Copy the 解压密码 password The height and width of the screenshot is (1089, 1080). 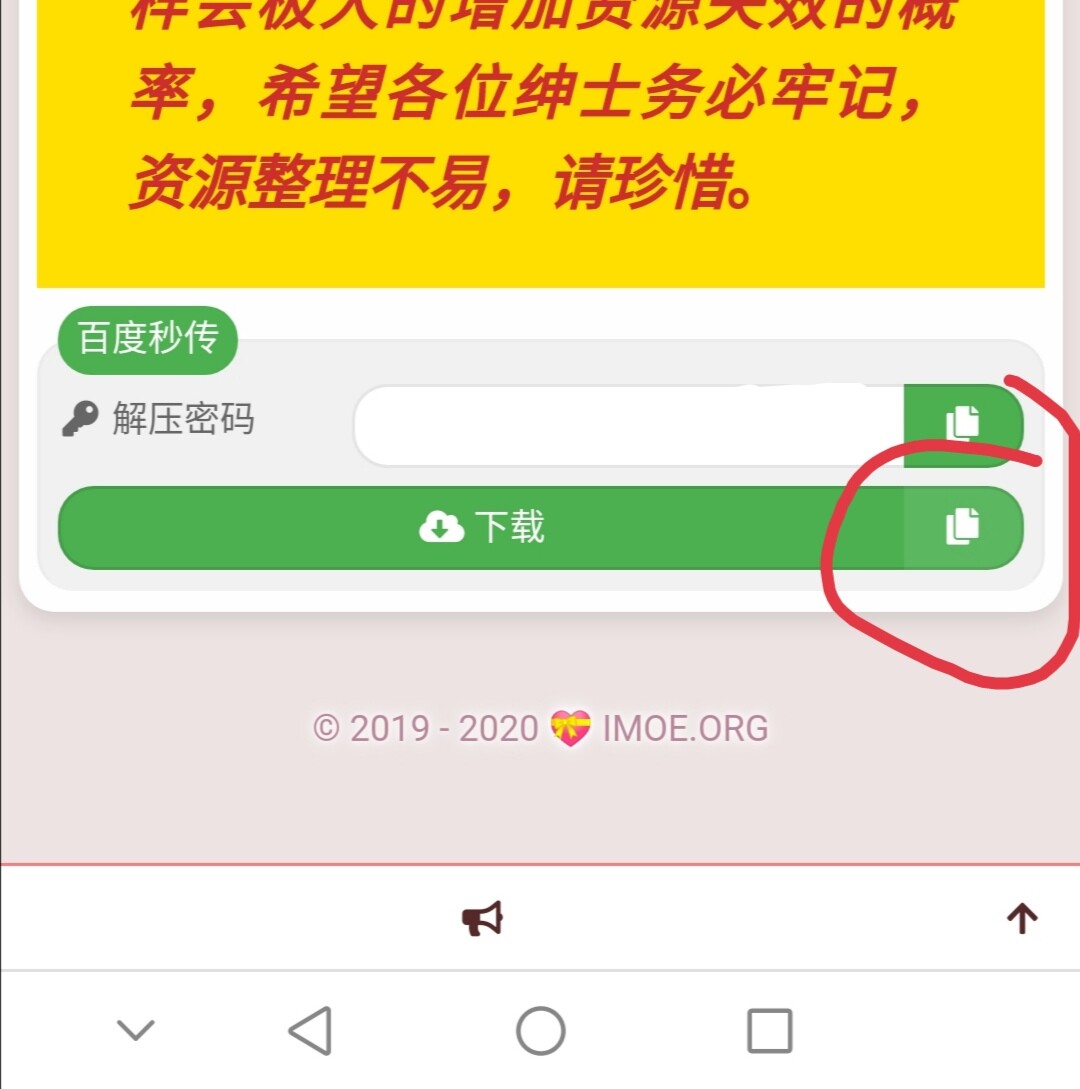[962, 425]
